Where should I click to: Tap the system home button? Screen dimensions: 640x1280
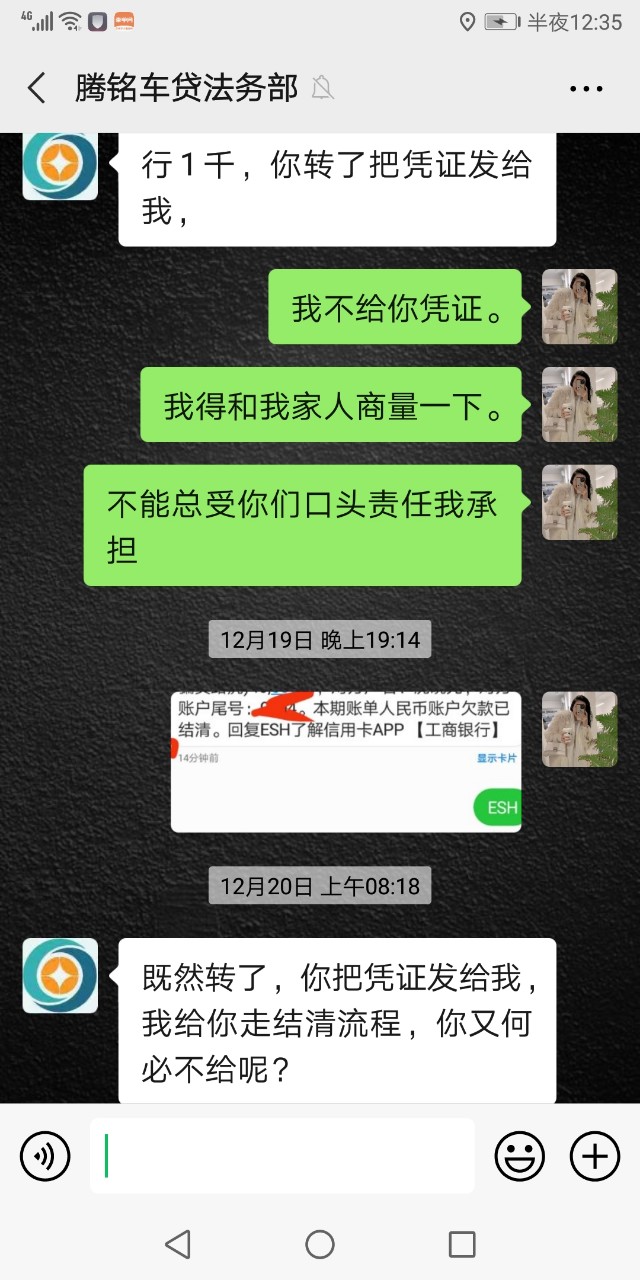coord(320,1244)
